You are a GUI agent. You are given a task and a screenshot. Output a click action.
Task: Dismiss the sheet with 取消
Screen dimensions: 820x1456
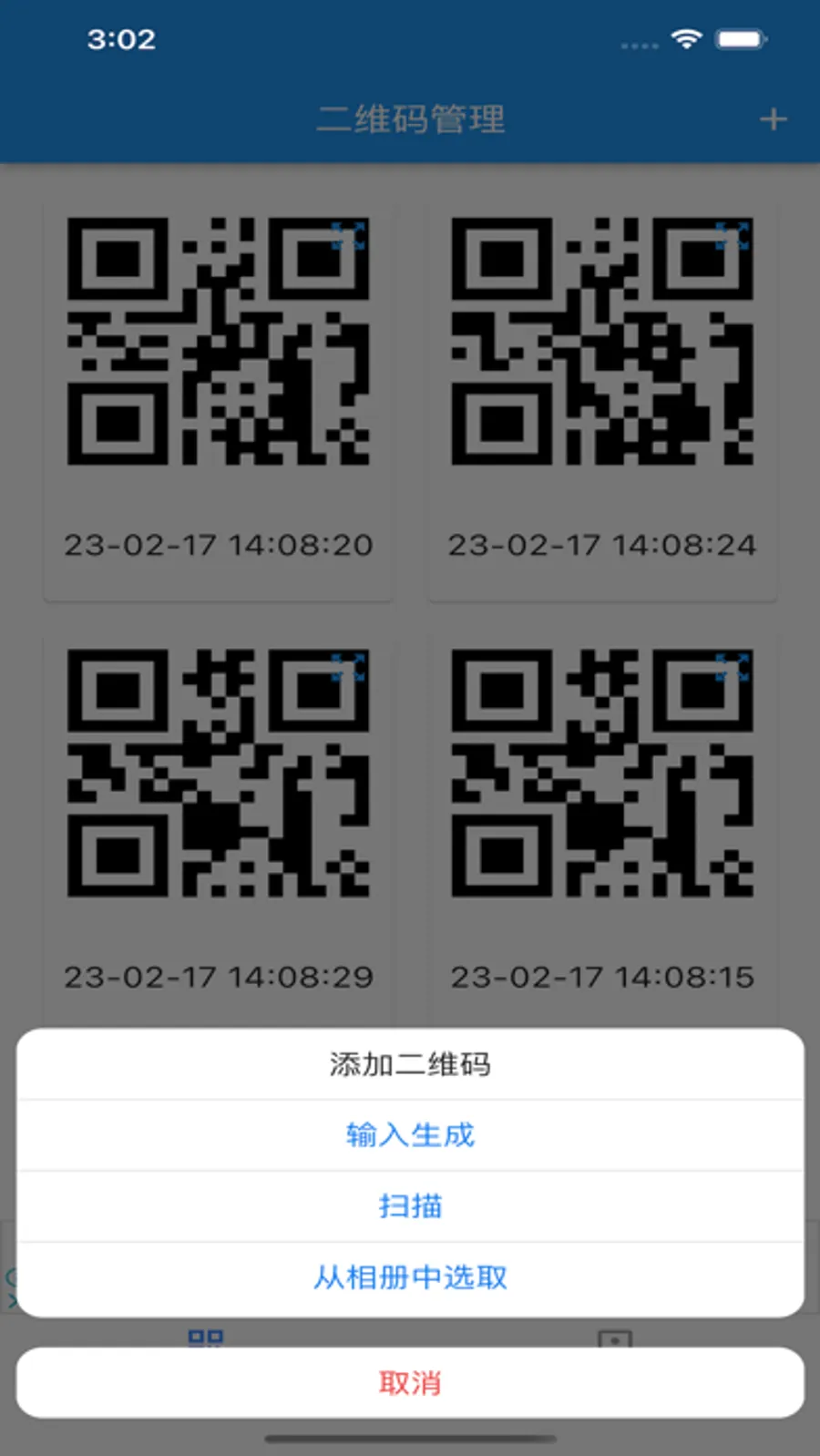click(x=410, y=1383)
